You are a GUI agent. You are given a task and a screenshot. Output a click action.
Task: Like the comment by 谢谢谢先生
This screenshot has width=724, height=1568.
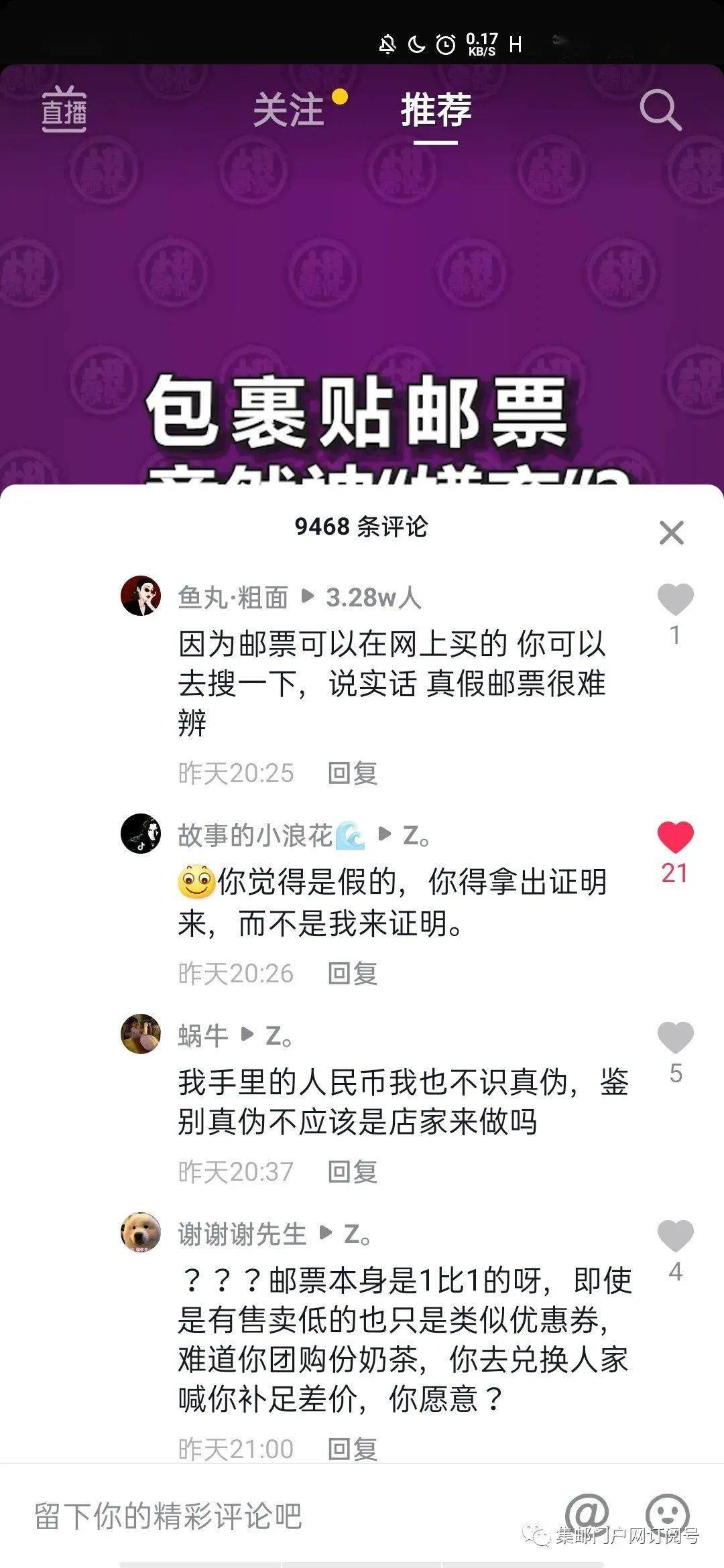pyautogui.click(x=675, y=1236)
